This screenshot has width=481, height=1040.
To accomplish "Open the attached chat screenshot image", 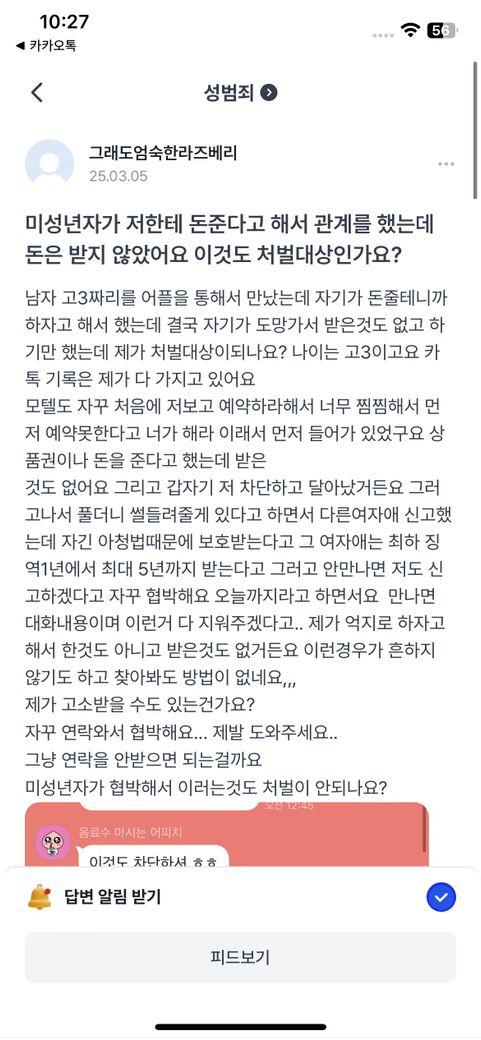I will coord(227,834).
